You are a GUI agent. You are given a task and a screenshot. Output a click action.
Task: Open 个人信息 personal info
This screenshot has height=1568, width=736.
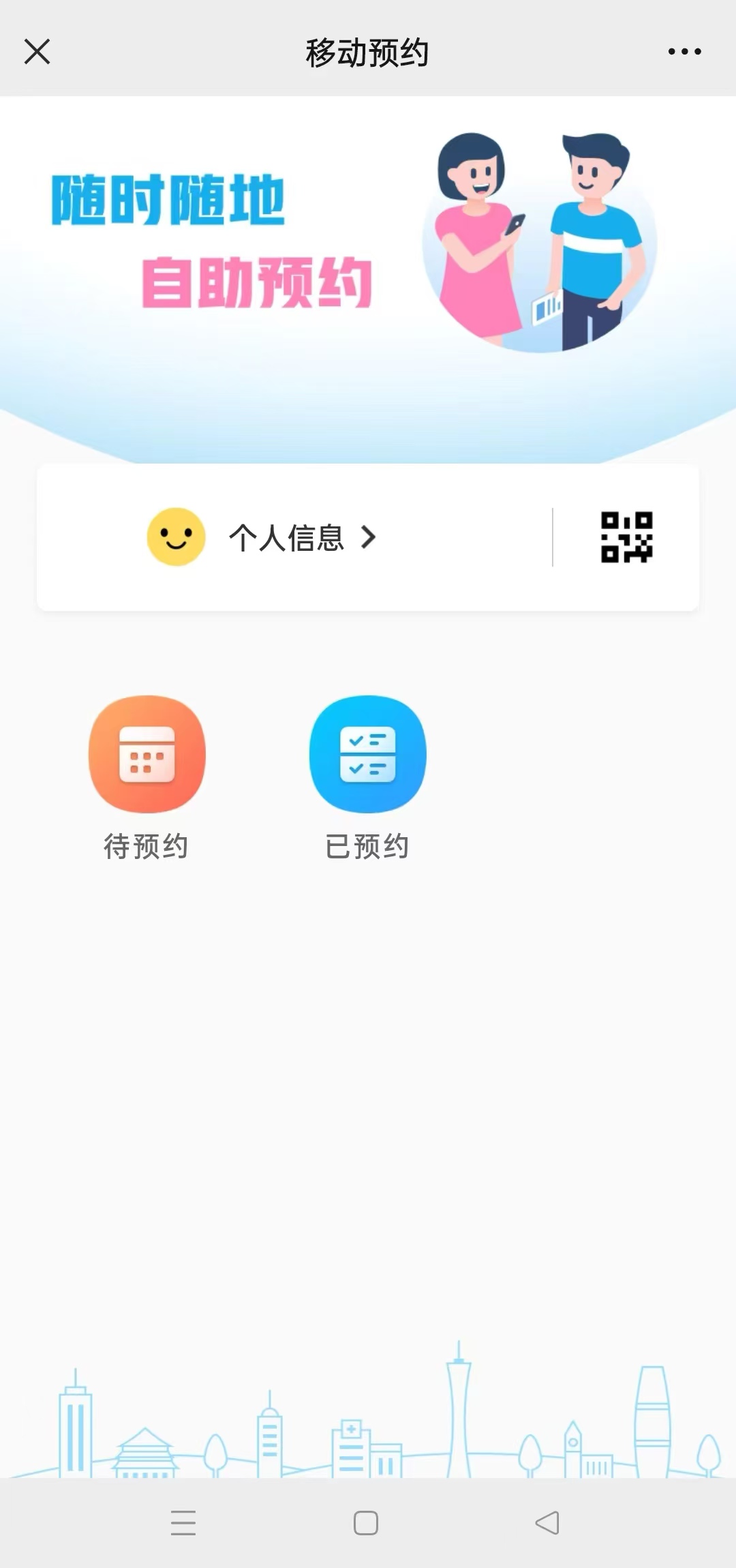pyautogui.click(x=286, y=537)
